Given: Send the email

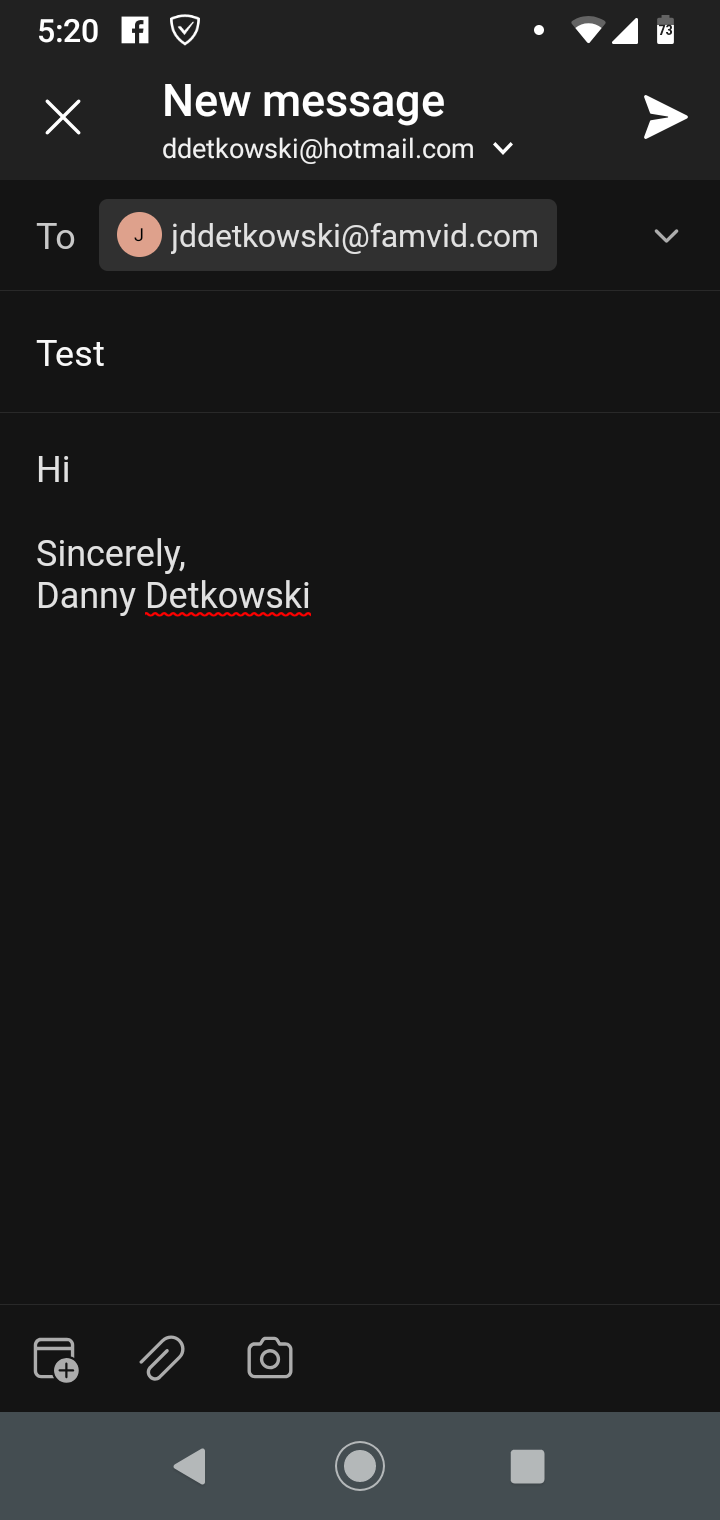Looking at the screenshot, I should click(x=665, y=118).
